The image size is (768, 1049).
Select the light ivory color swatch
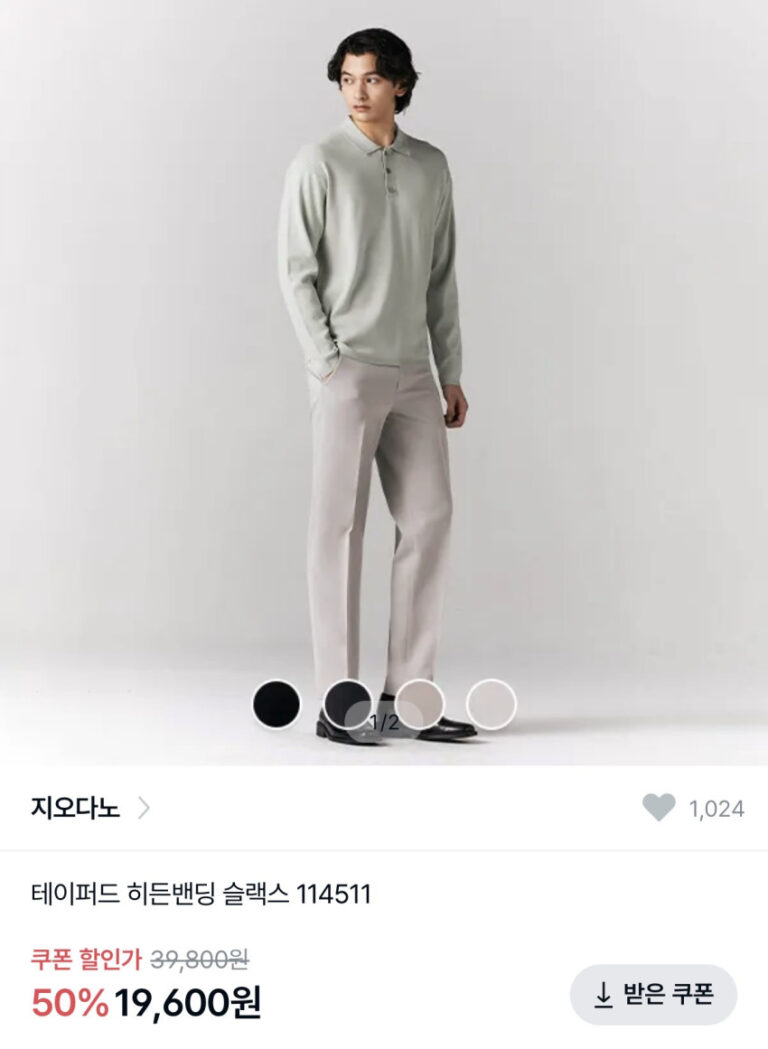click(x=491, y=704)
